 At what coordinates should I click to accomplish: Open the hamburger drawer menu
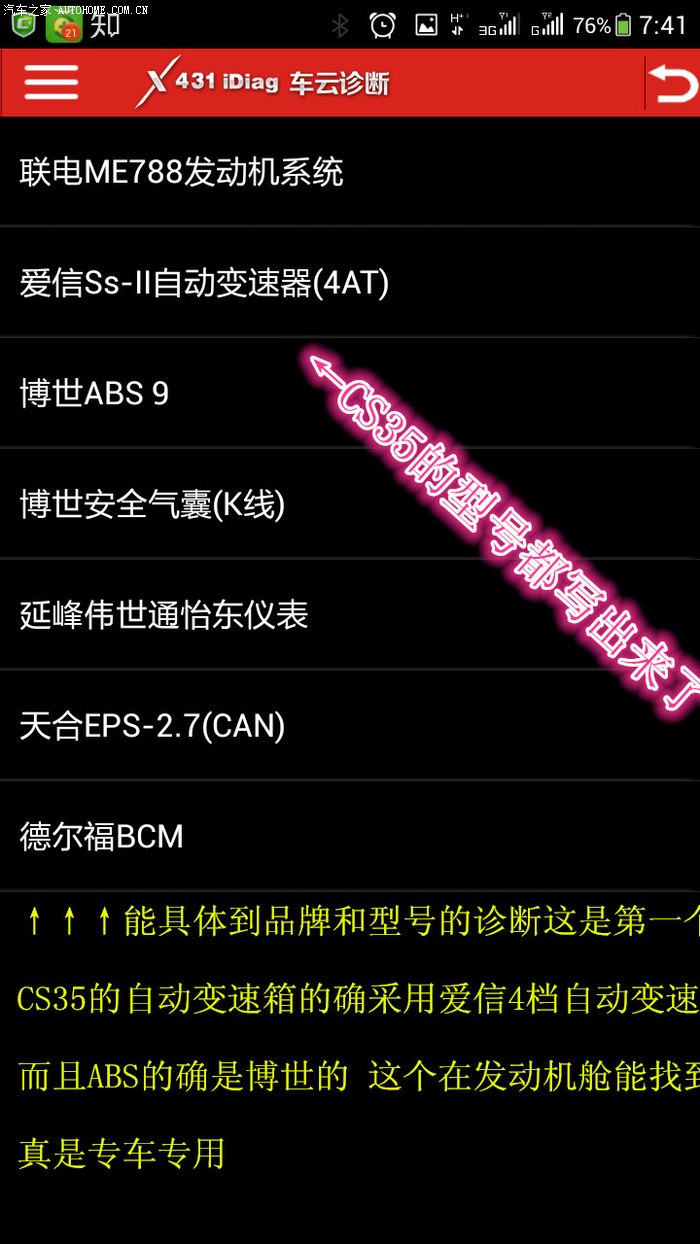[50, 82]
